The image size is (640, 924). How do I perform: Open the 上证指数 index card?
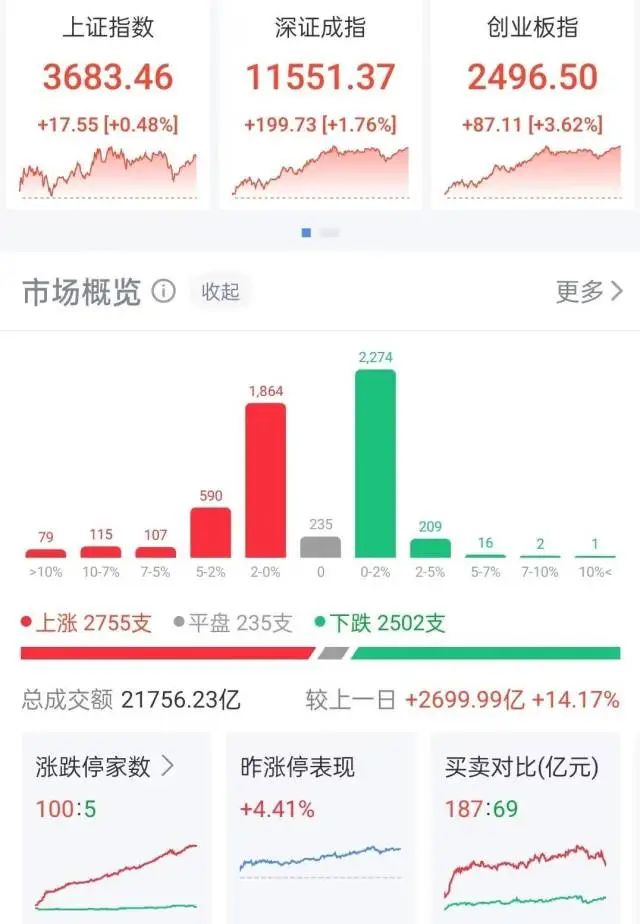coord(108,100)
